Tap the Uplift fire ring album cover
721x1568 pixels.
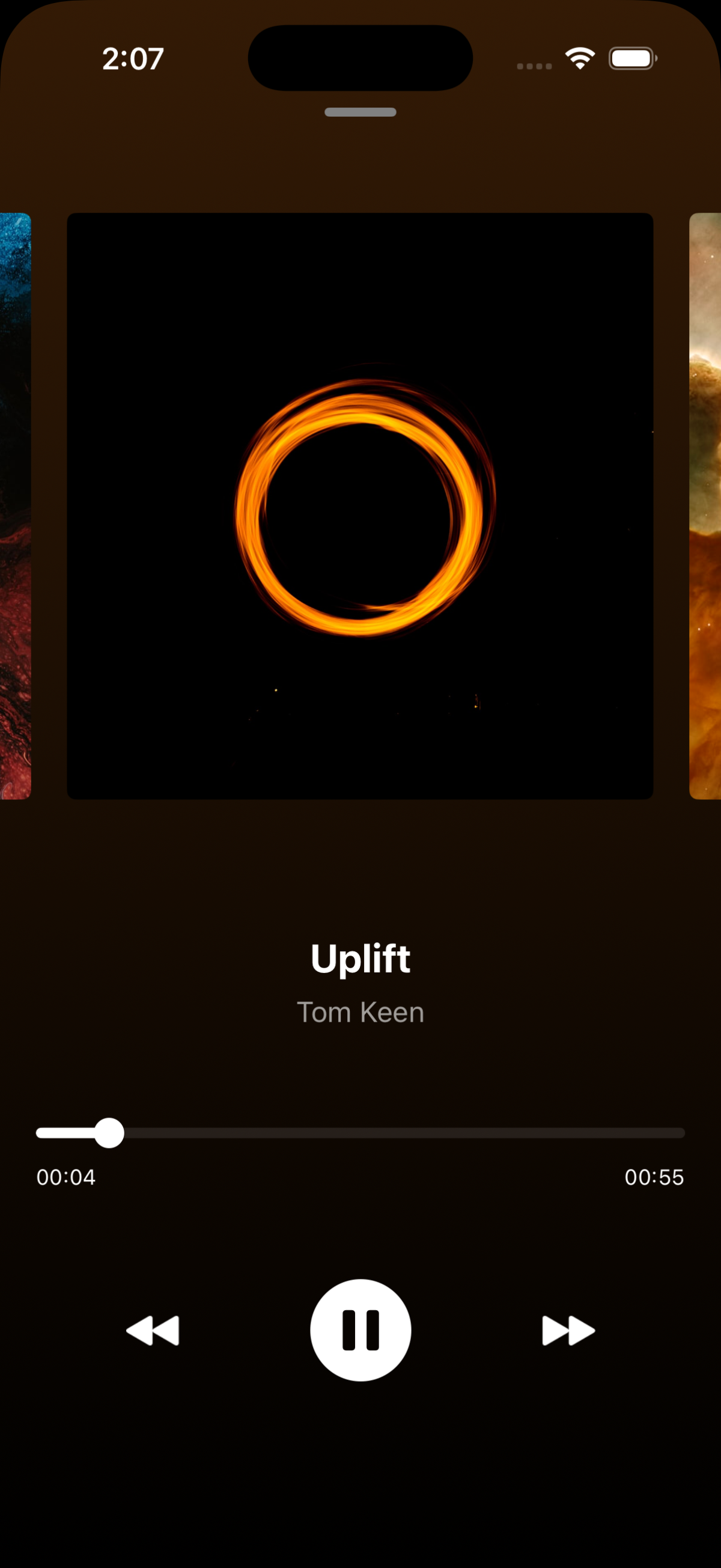[360, 505]
